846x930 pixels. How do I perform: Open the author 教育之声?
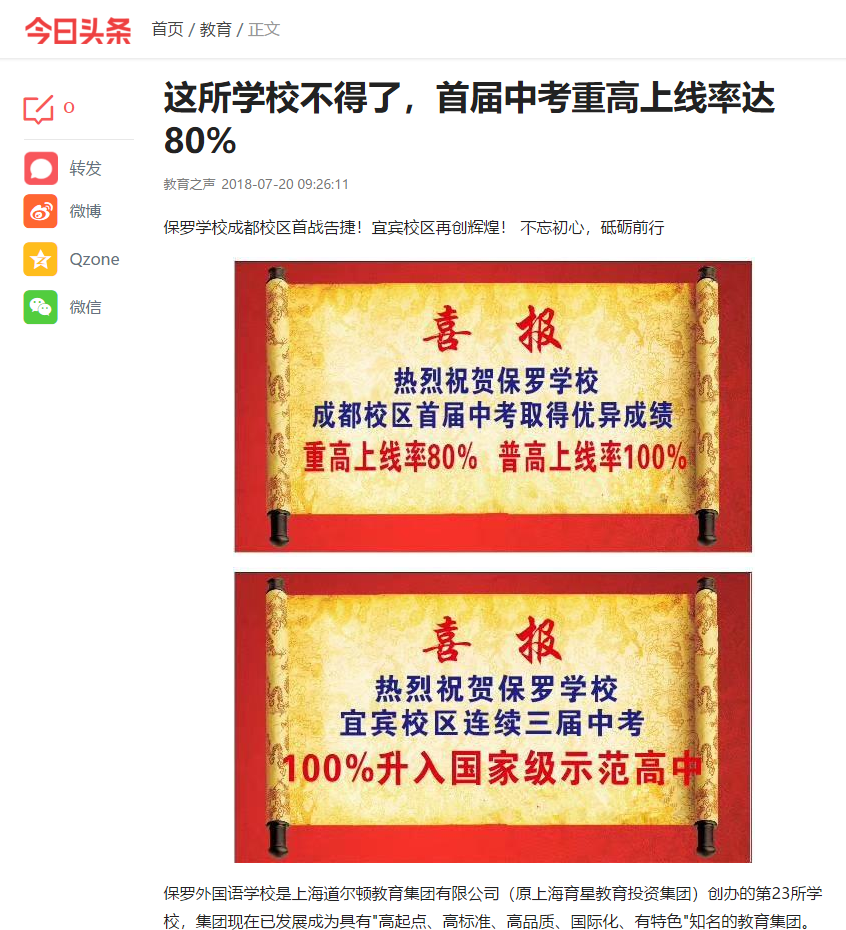click(189, 184)
